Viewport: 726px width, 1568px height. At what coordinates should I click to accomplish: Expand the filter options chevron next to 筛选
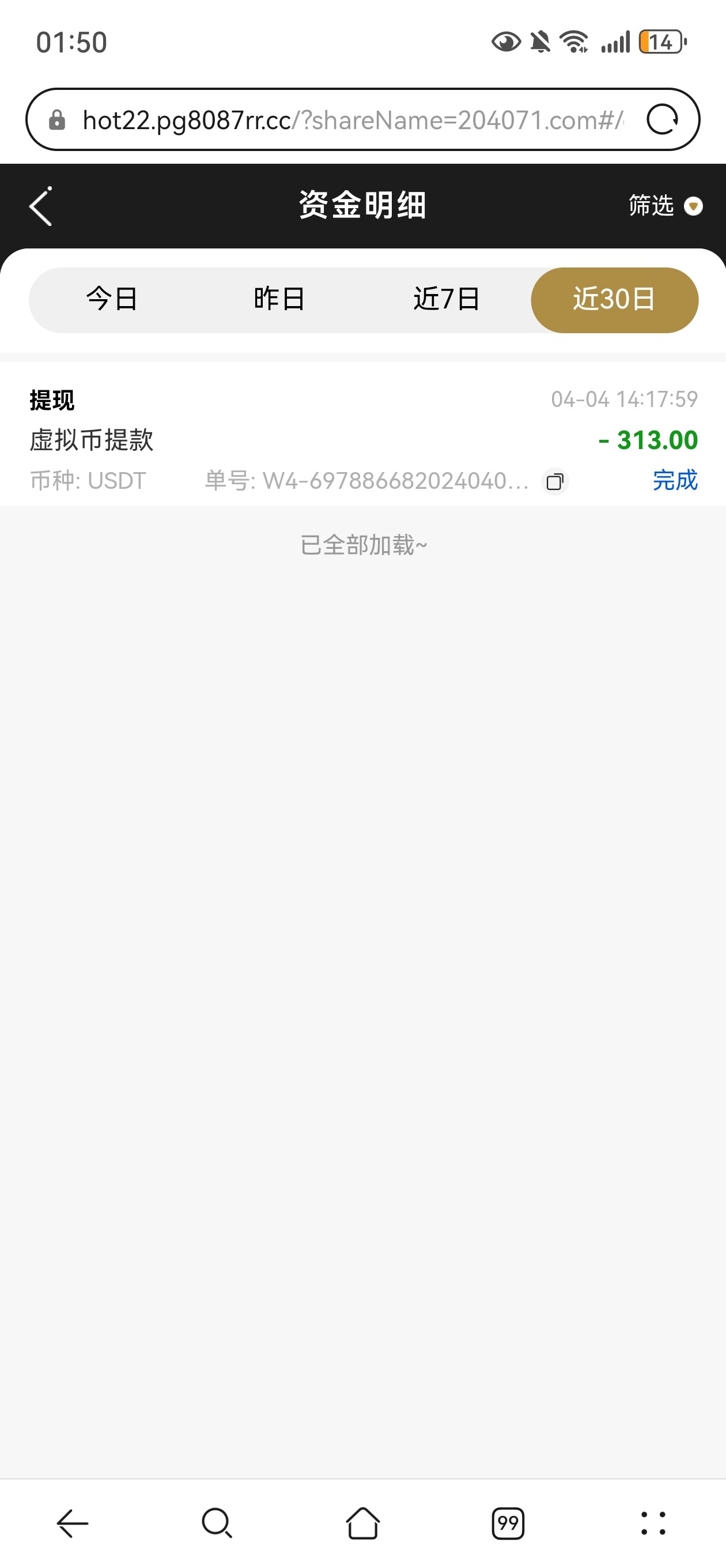click(x=694, y=206)
